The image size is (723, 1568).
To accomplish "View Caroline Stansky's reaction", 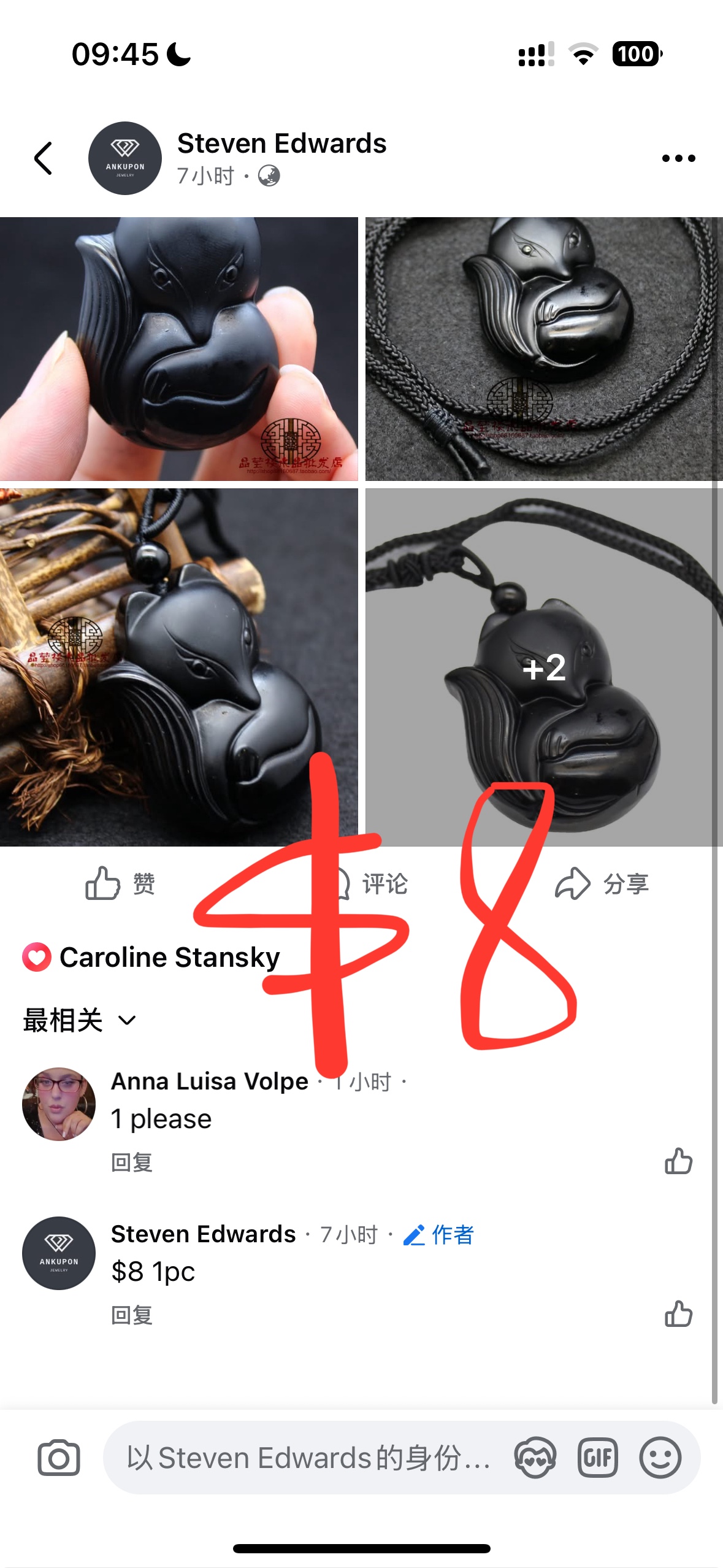I will 151,957.
